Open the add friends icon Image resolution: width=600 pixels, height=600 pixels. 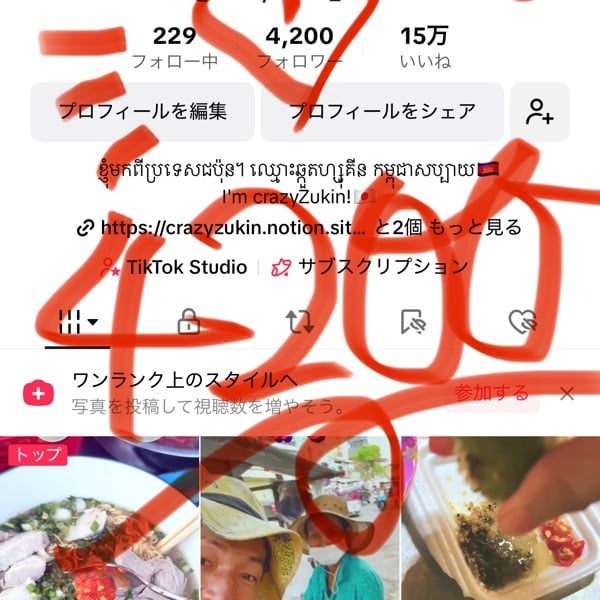[539, 112]
